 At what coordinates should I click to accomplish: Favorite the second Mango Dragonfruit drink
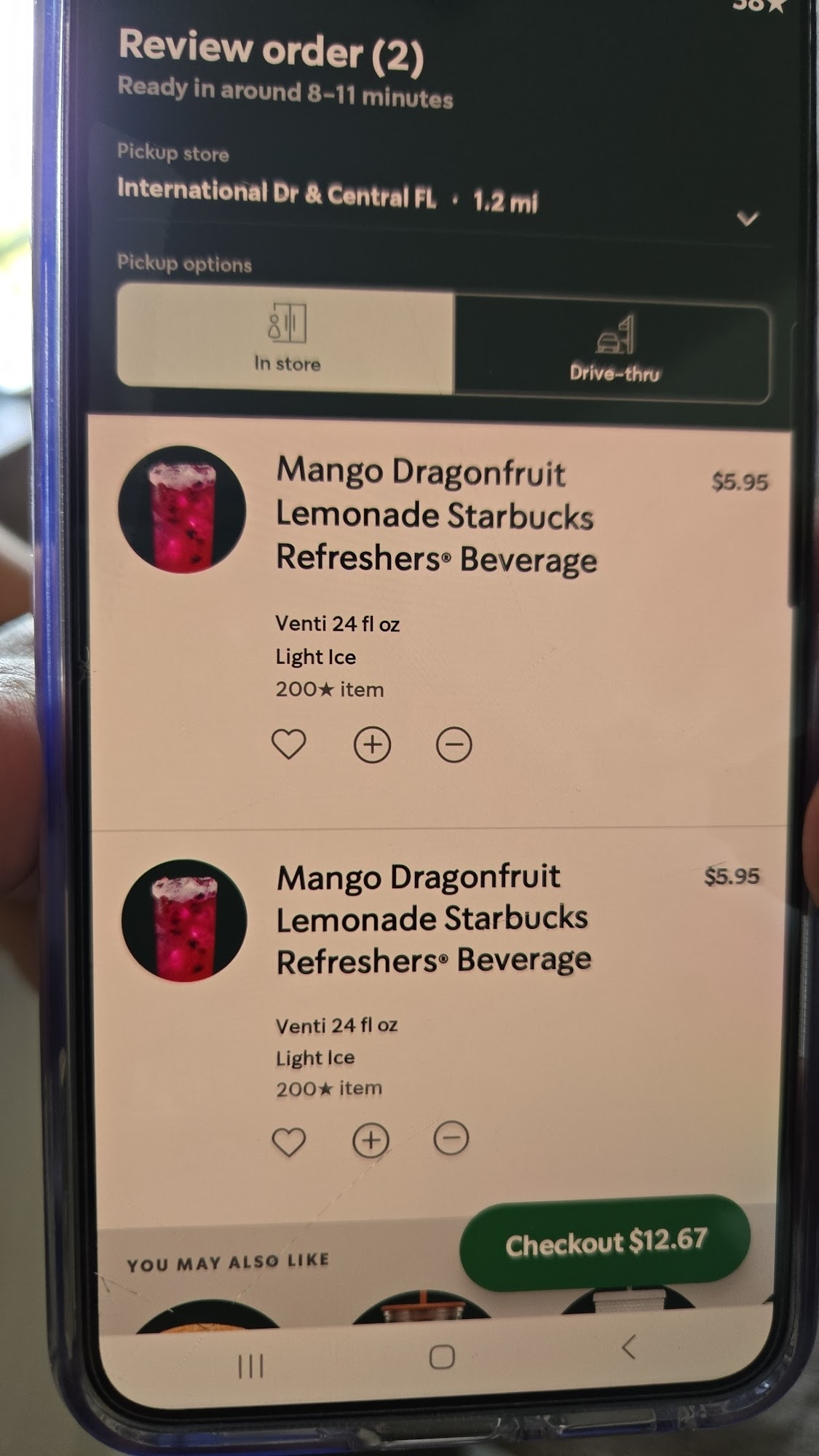coord(288,1141)
